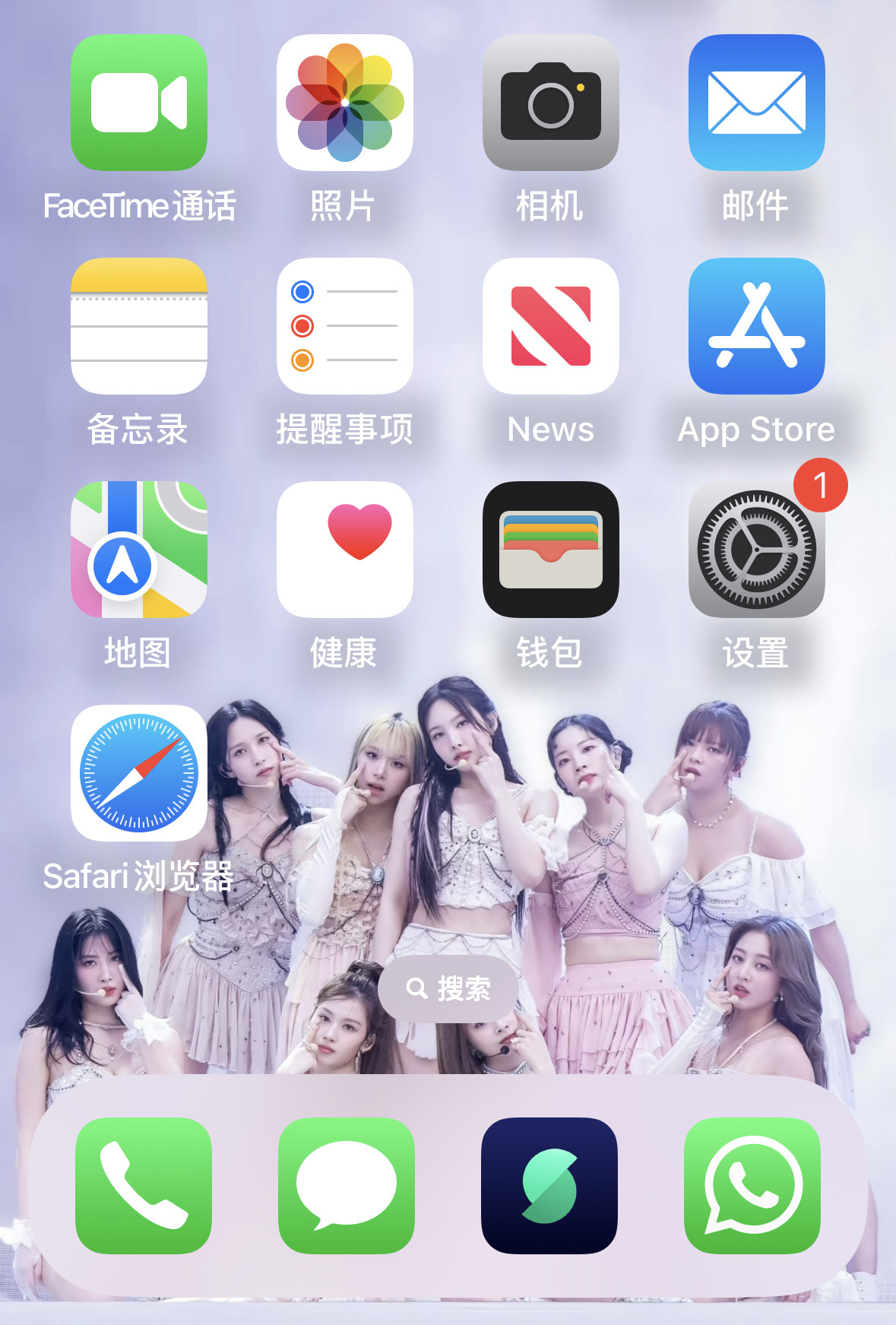Open the FaceTime通话 app
Image resolution: width=896 pixels, height=1325 pixels.
pyautogui.click(x=139, y=103)
